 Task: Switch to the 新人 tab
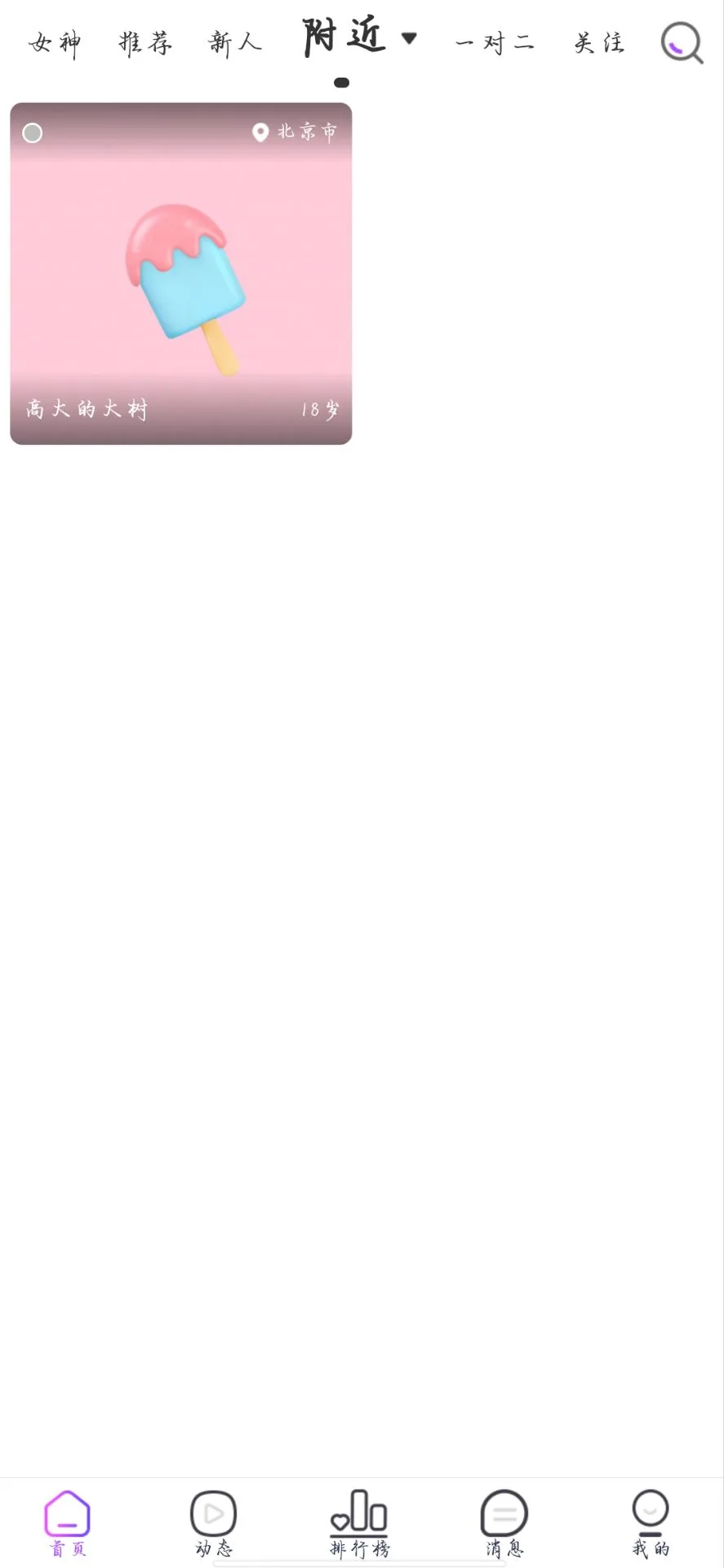tap(235, 42)
